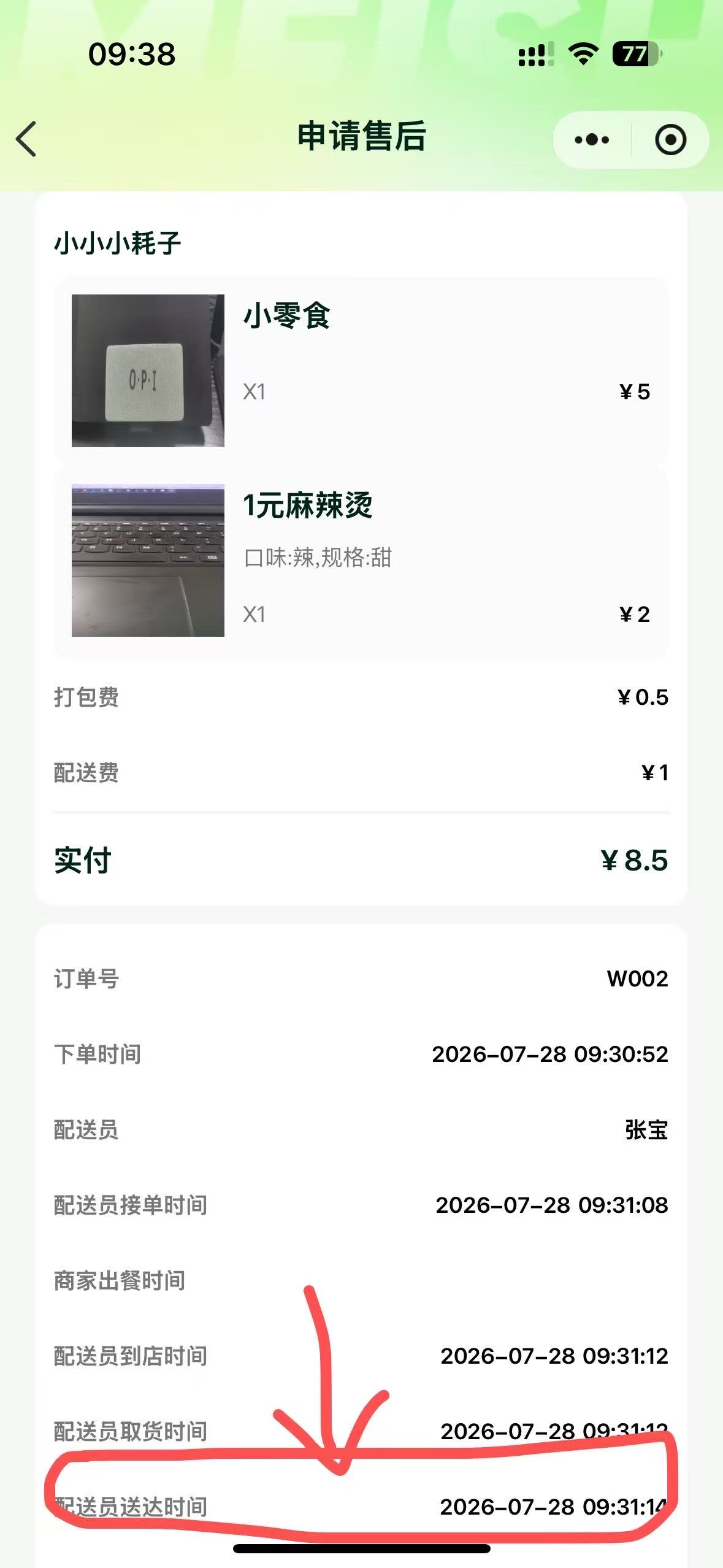Viewport: 723px width, 1568px height.
Task: Go back from the 申请售后 page
Action: (x=26, y=139)
